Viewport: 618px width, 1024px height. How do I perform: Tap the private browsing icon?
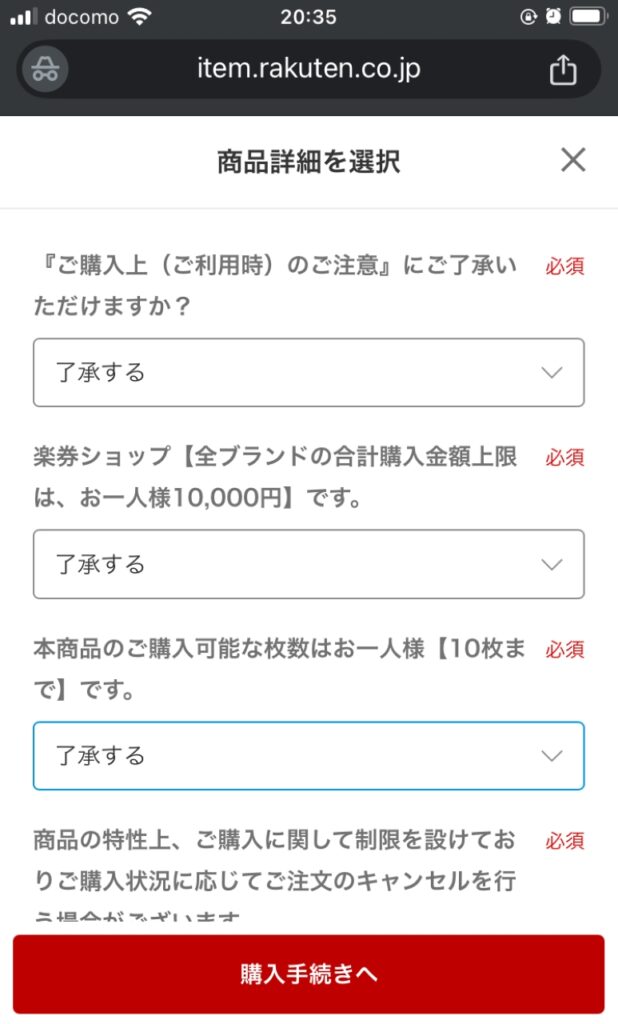tap(45, 69)
